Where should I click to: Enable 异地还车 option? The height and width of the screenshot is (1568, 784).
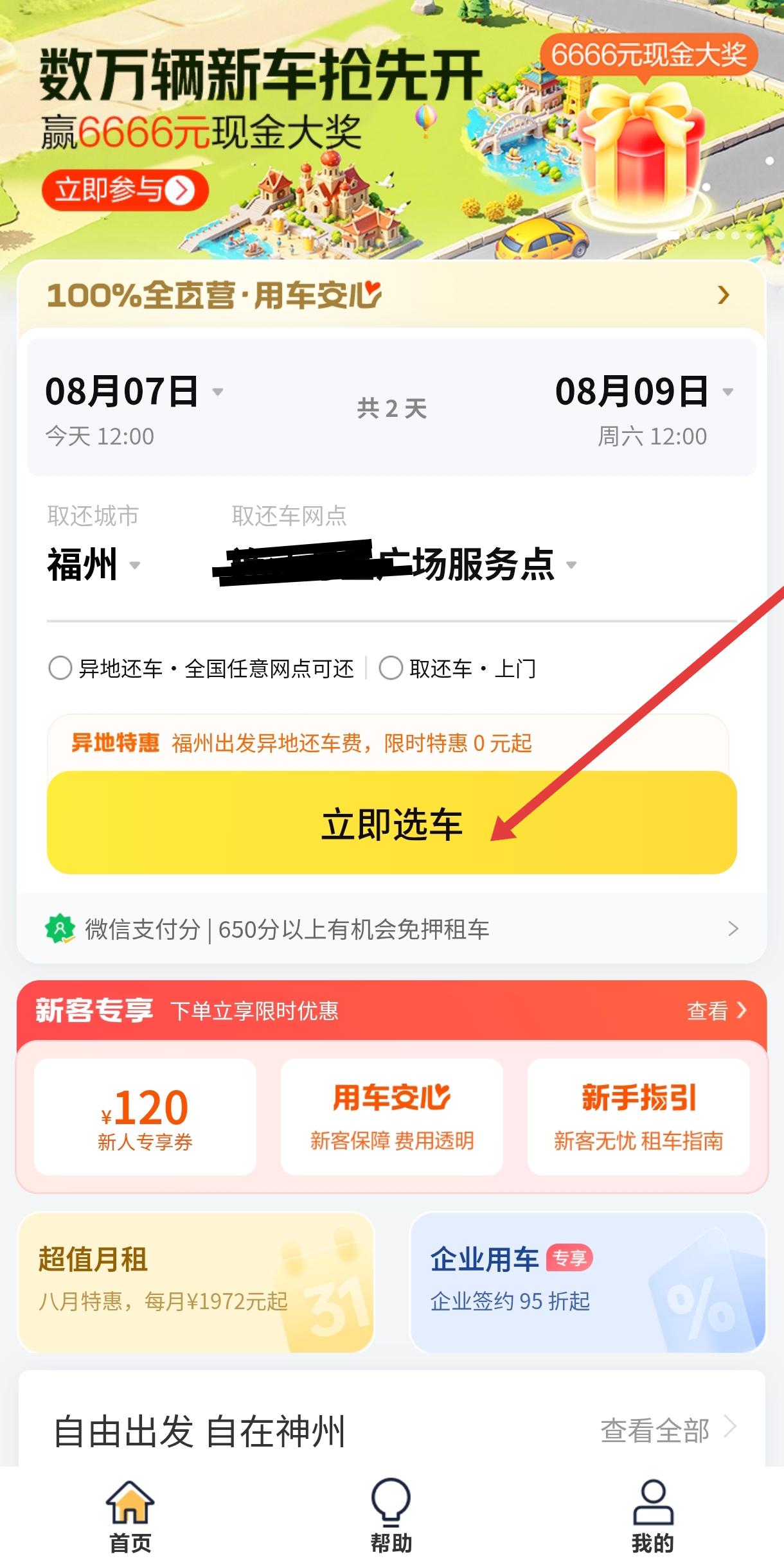click(x=60, y=668)
